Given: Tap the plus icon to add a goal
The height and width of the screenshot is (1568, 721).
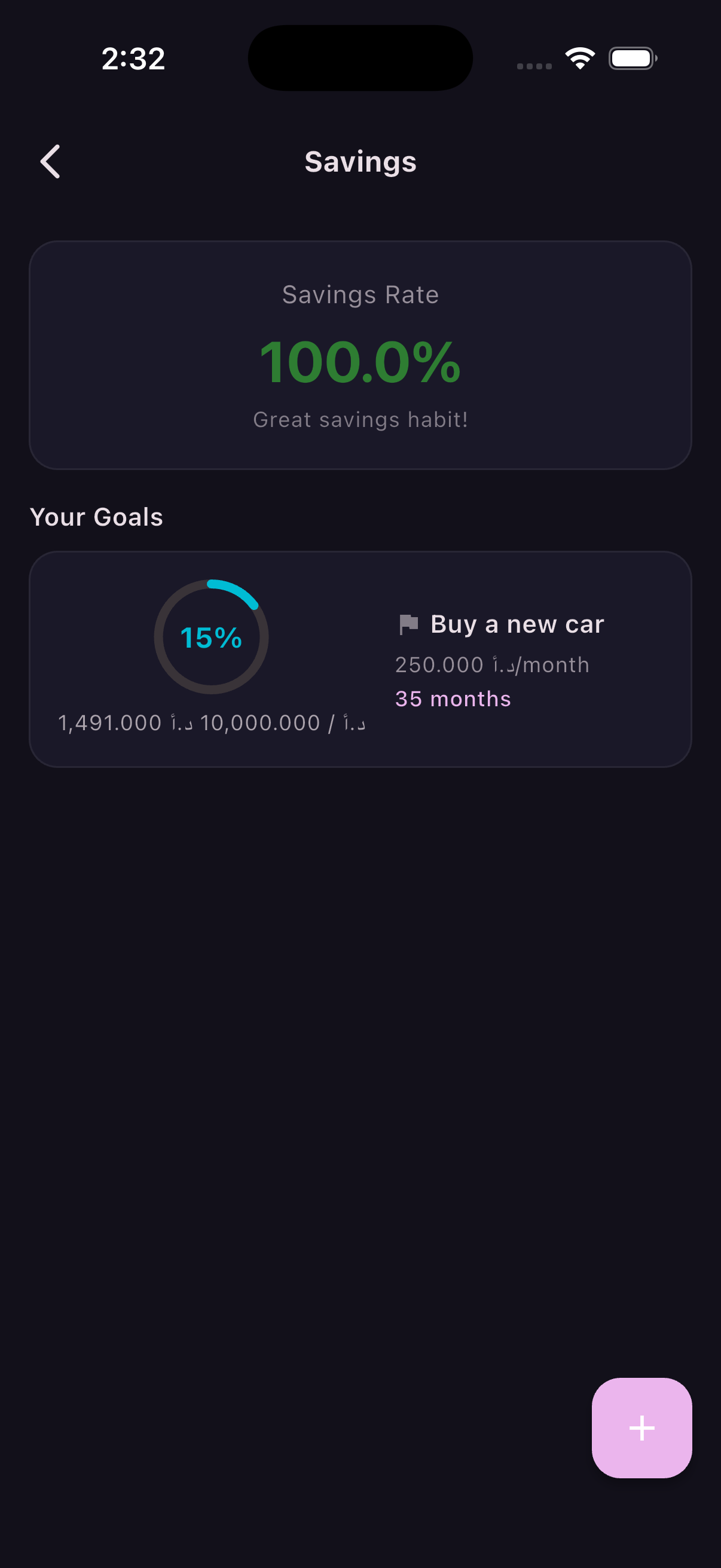Looking at the screenshot, I should pos(641,1427).
